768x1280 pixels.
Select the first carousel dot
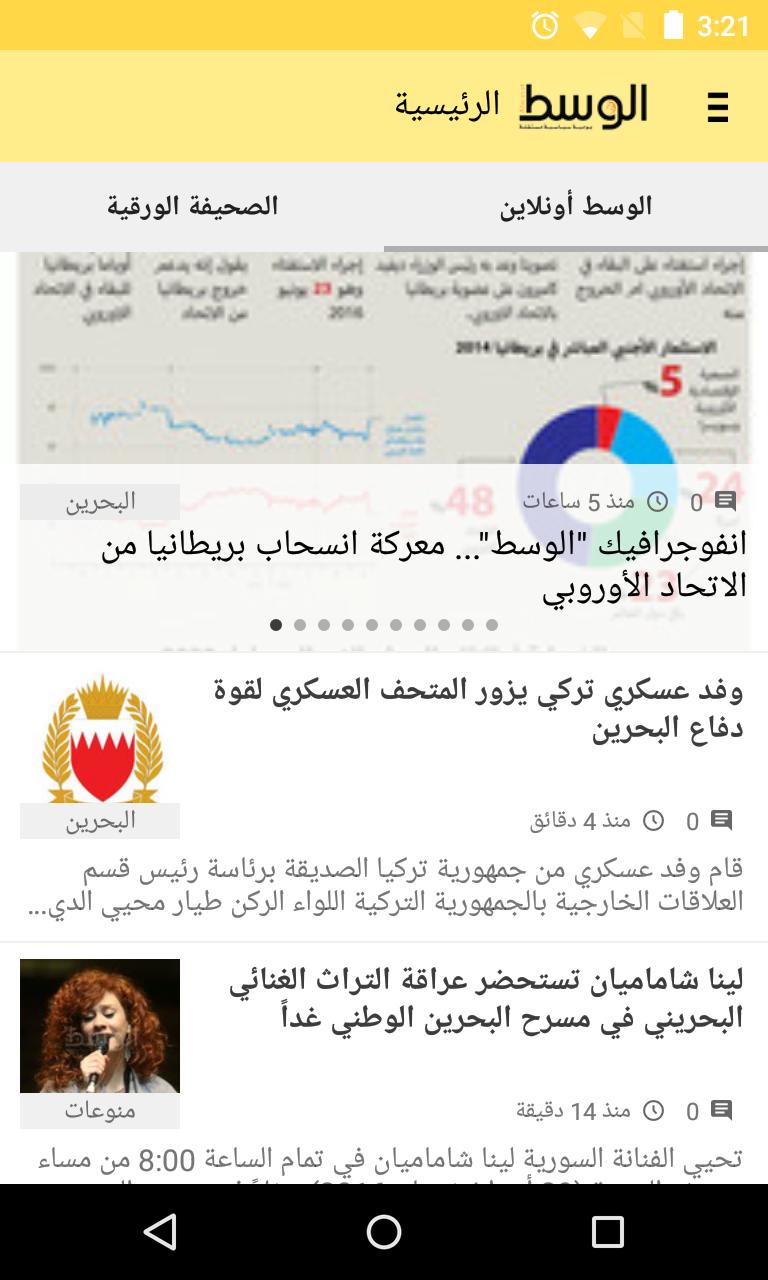pos(276,624)
